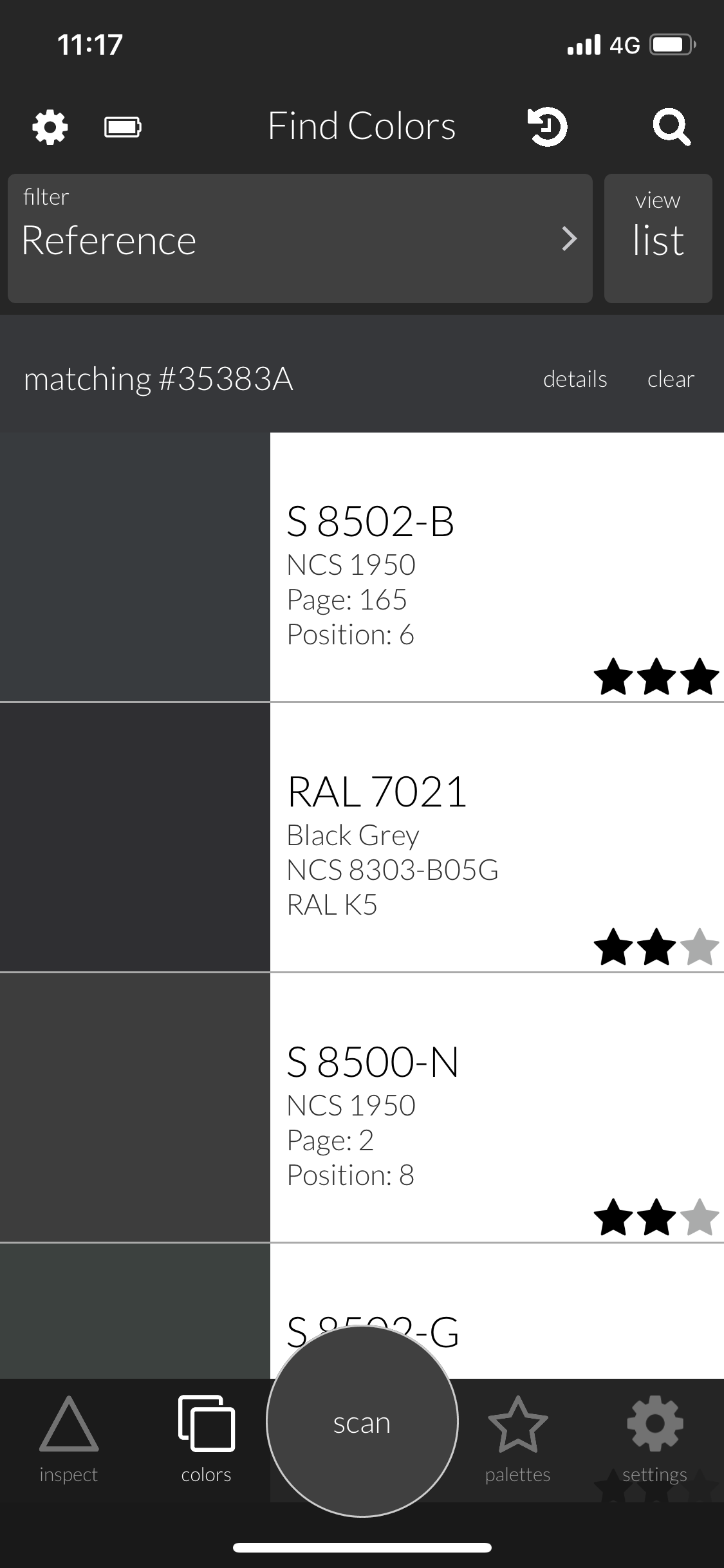Tap the device battery icon in header
724x1568 pixels.
pos(123,127)
